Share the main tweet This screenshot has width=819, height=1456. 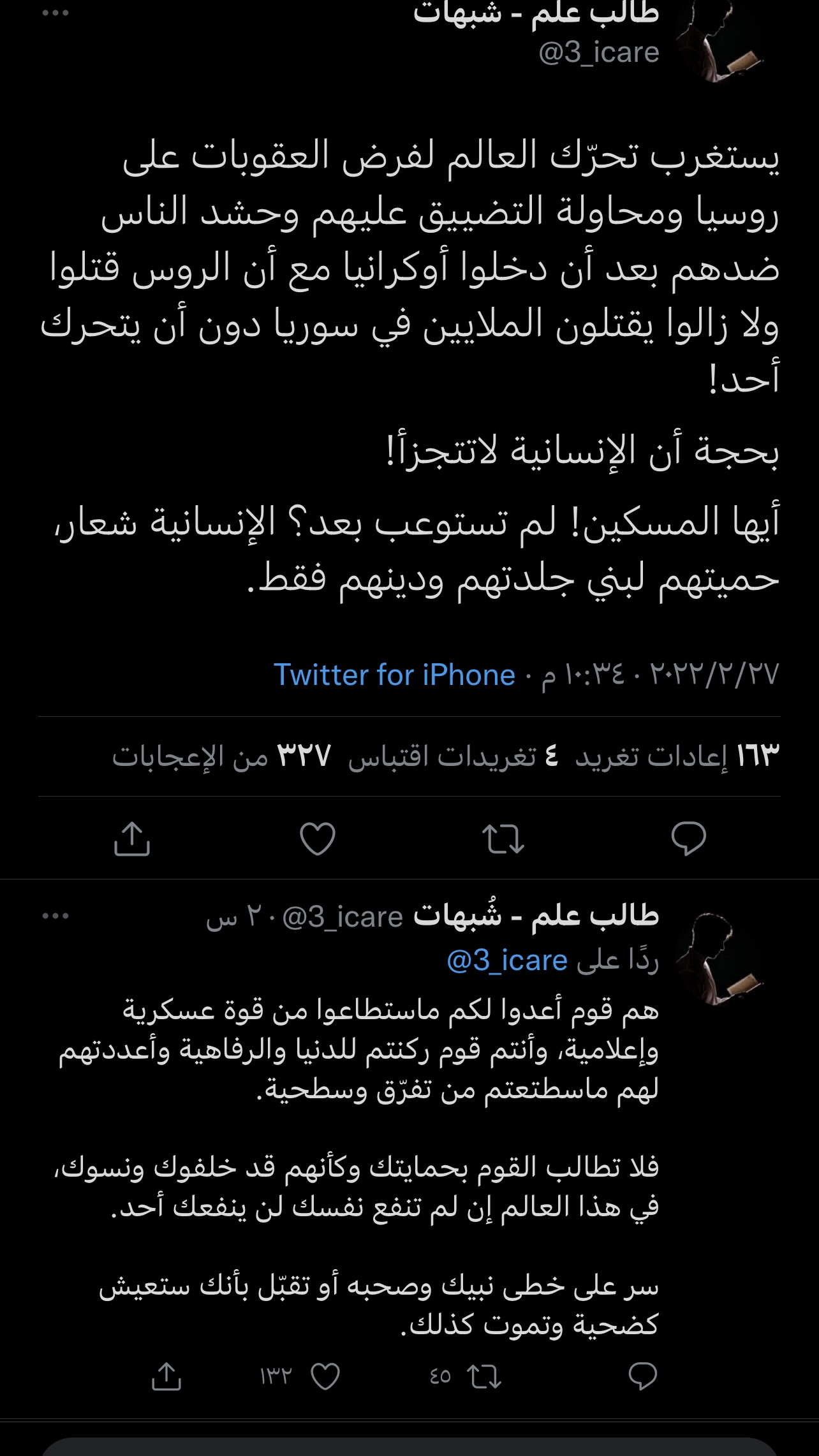pyautogui.click(x=132, y=838)
